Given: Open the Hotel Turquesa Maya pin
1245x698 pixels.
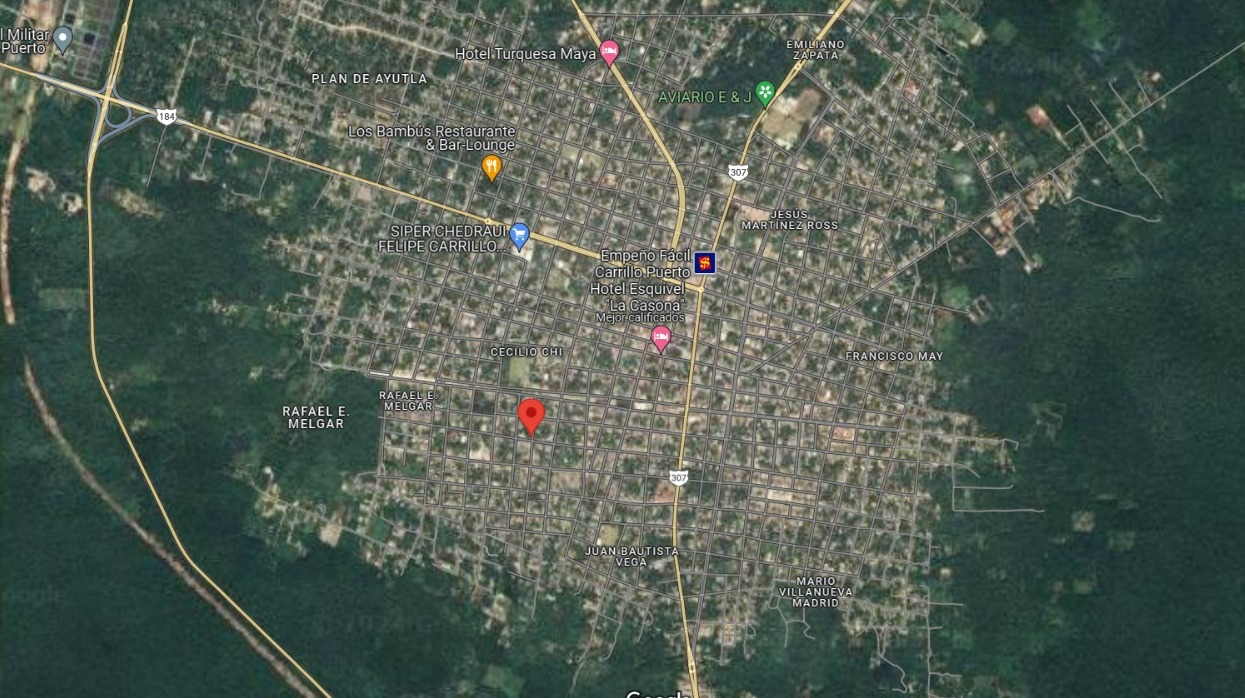Looking at the screenshot, I should point(609,51).
